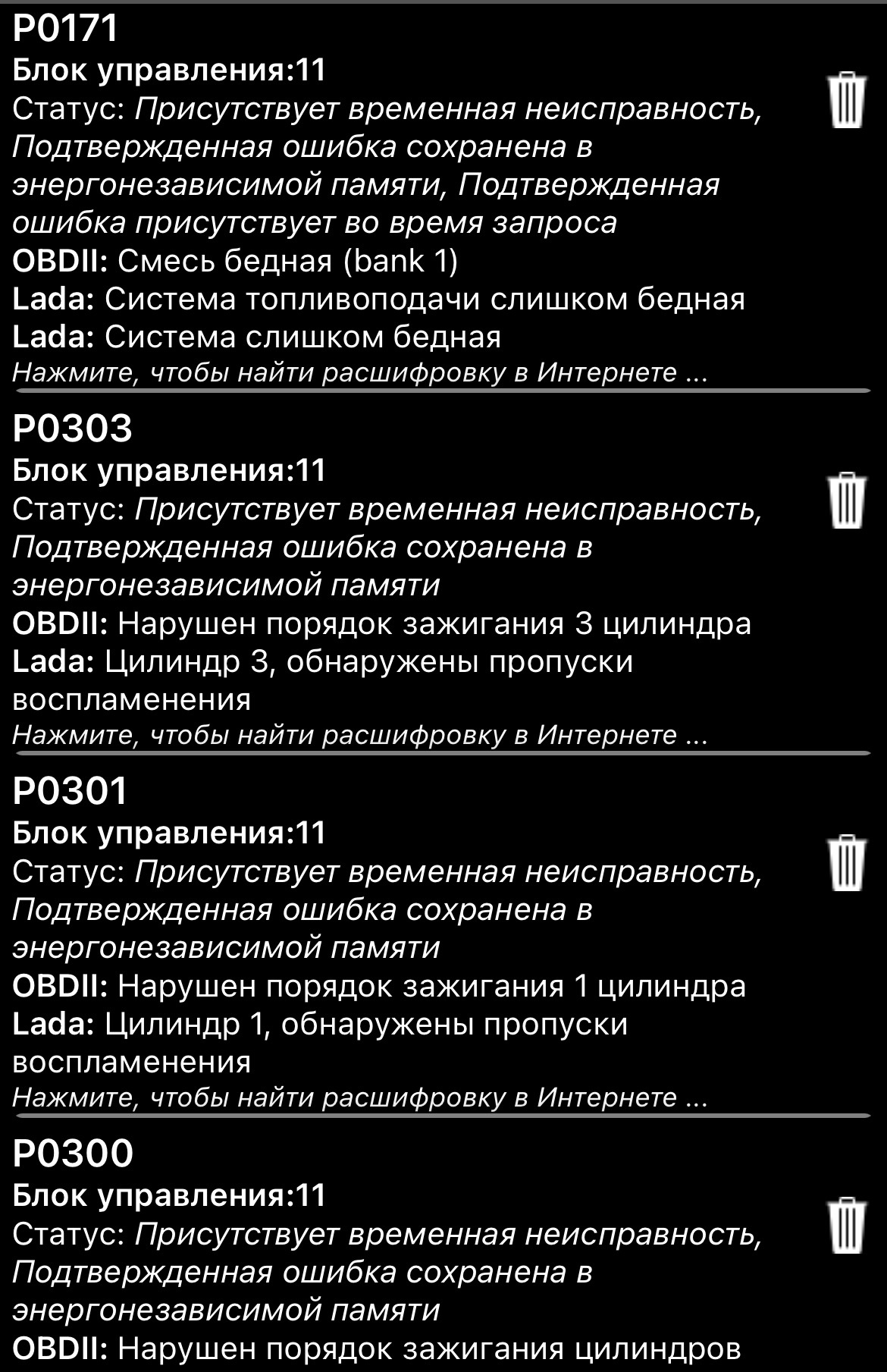The width and height of the screenshot is (887, 1372).
Task: Look up P0301 decoding online
Action: coord(360,1097)
